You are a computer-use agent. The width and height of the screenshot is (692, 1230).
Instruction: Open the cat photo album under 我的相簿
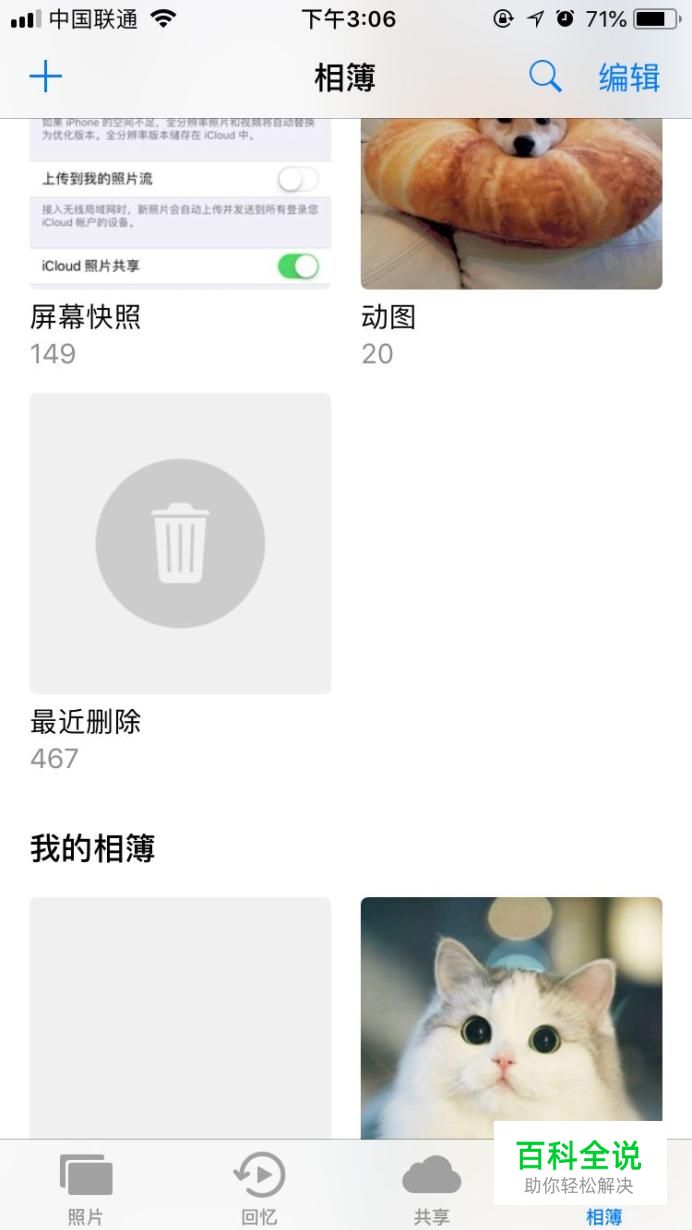pyautogui.click(x=511, y=1018)
